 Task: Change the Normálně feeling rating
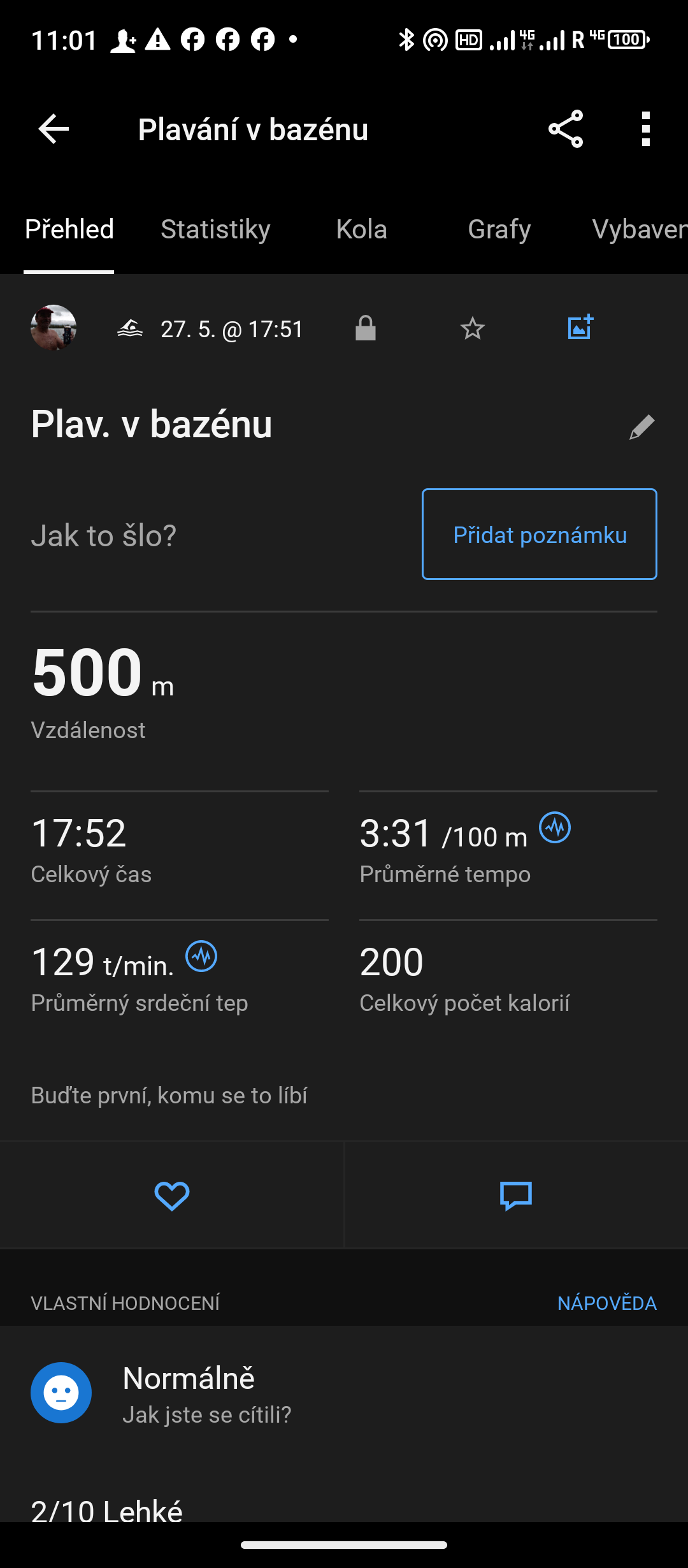coord(61,1393)
